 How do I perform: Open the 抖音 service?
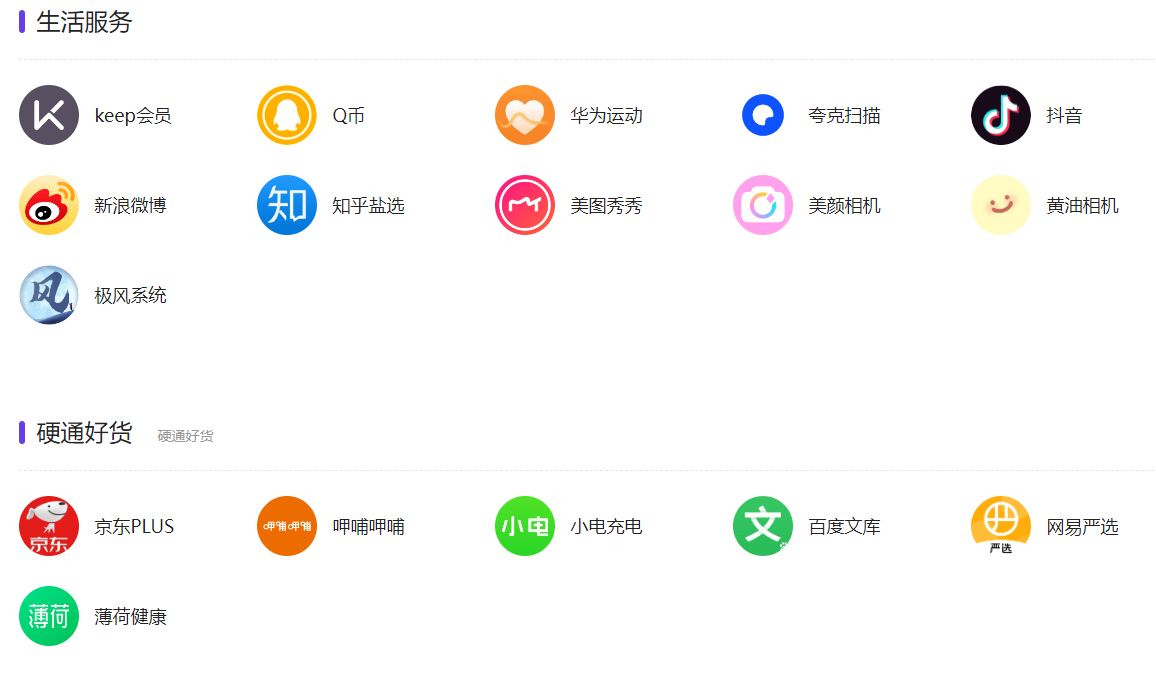1026,116
